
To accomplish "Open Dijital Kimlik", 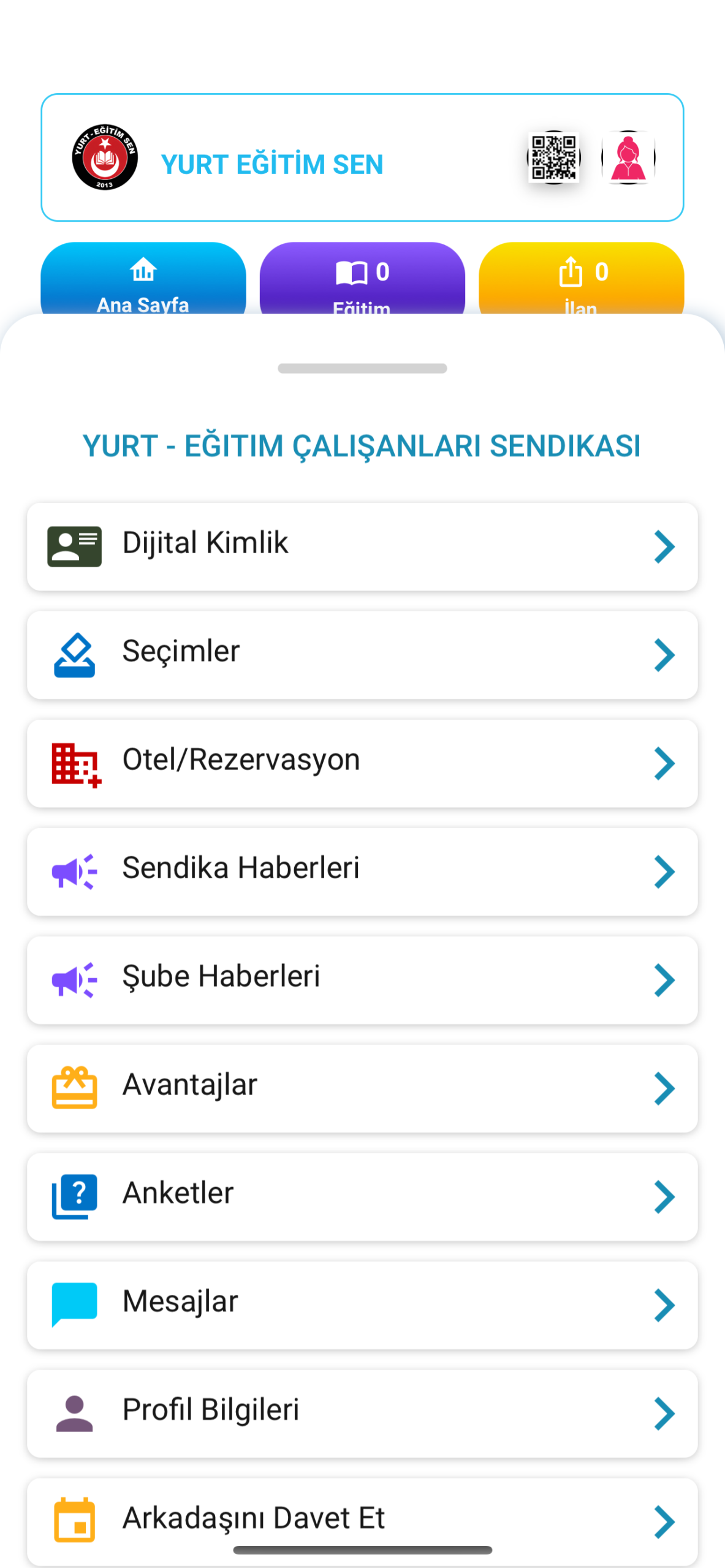I will [362, 546].
